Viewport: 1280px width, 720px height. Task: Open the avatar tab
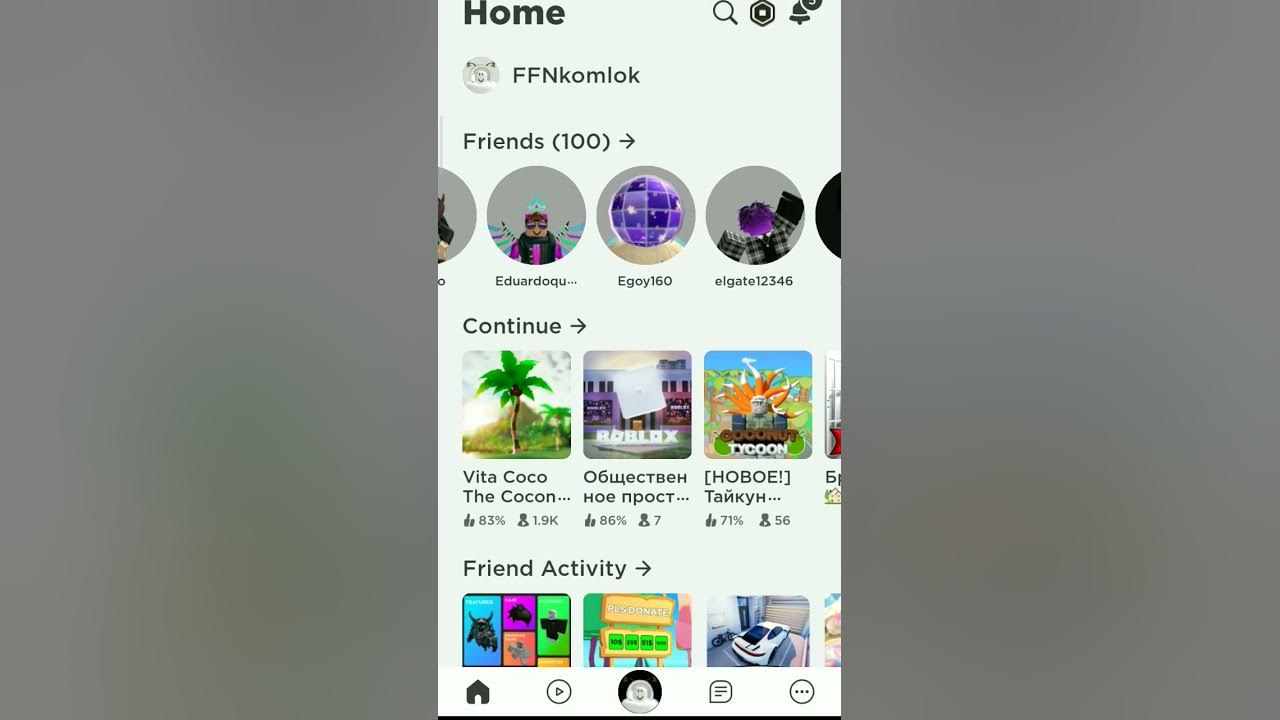pos(640,692)
